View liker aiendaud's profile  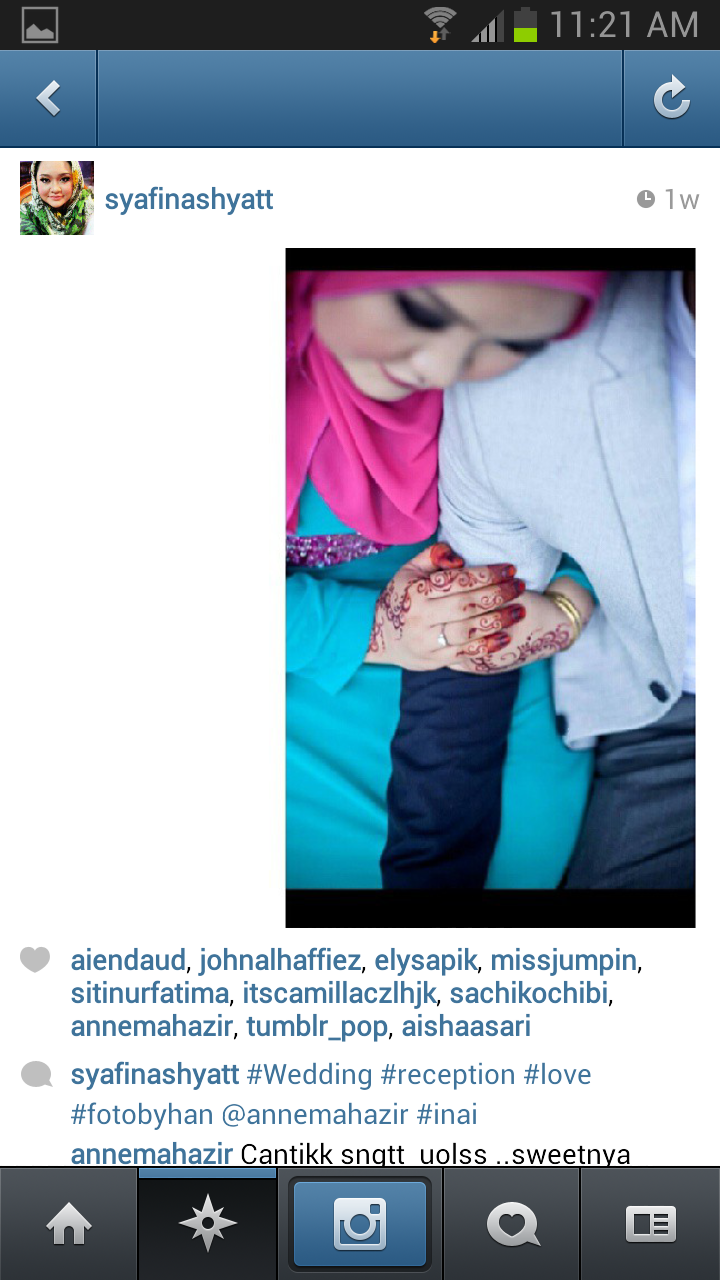click(128, 961)
